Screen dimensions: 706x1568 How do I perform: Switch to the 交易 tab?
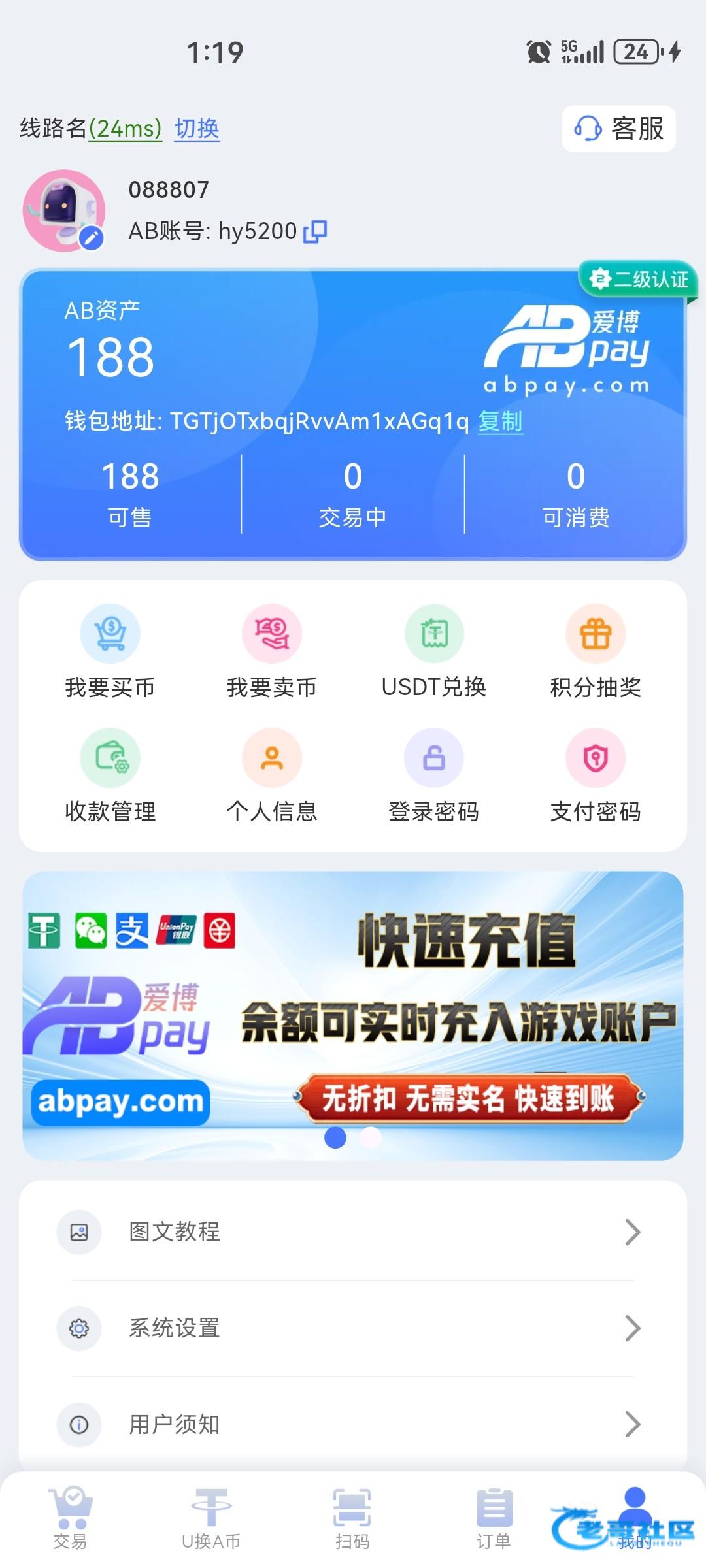70,1519
